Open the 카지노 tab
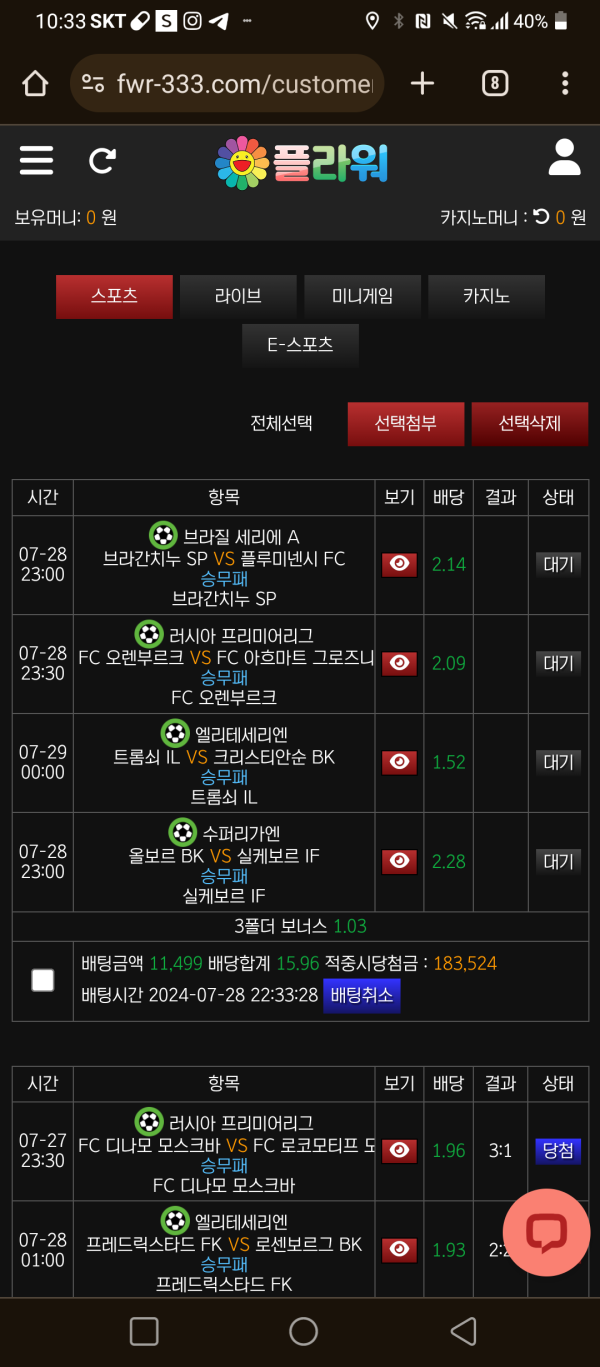 point(486,296)
